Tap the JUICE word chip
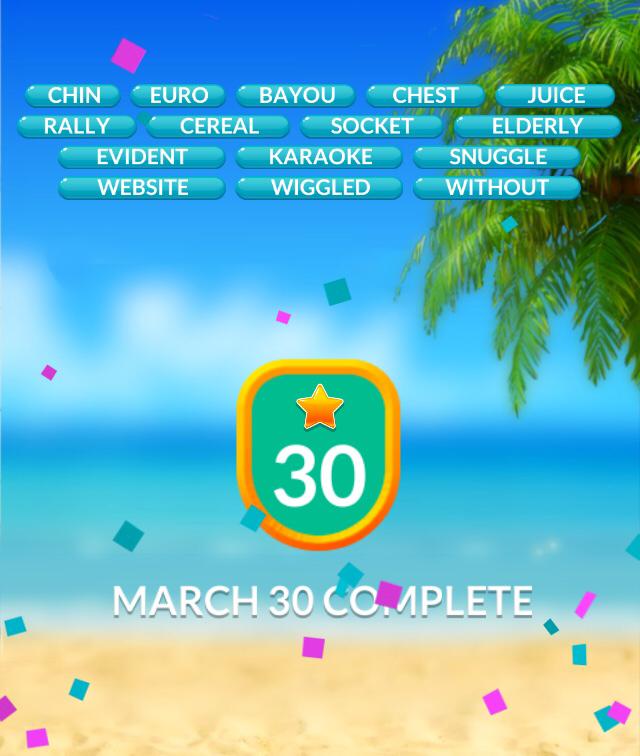 [556, 96]
